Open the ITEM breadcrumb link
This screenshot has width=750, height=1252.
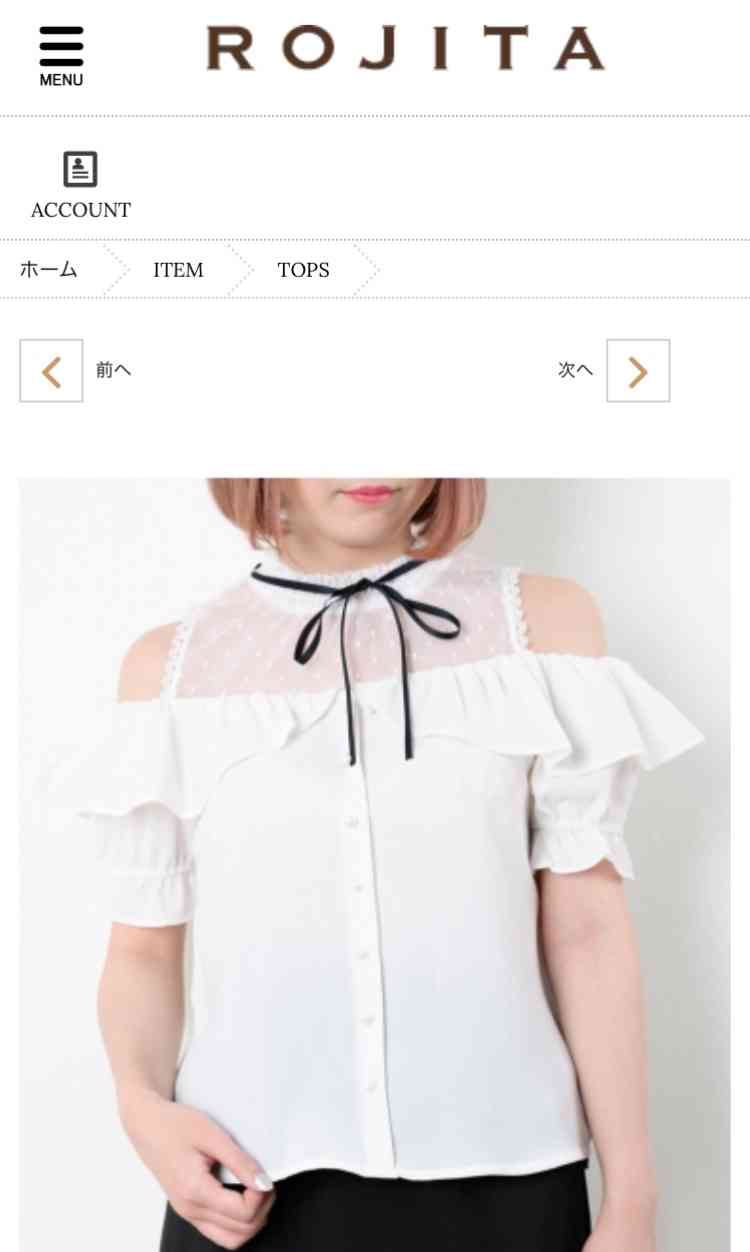pyautogui.click(x=178, y=270)
